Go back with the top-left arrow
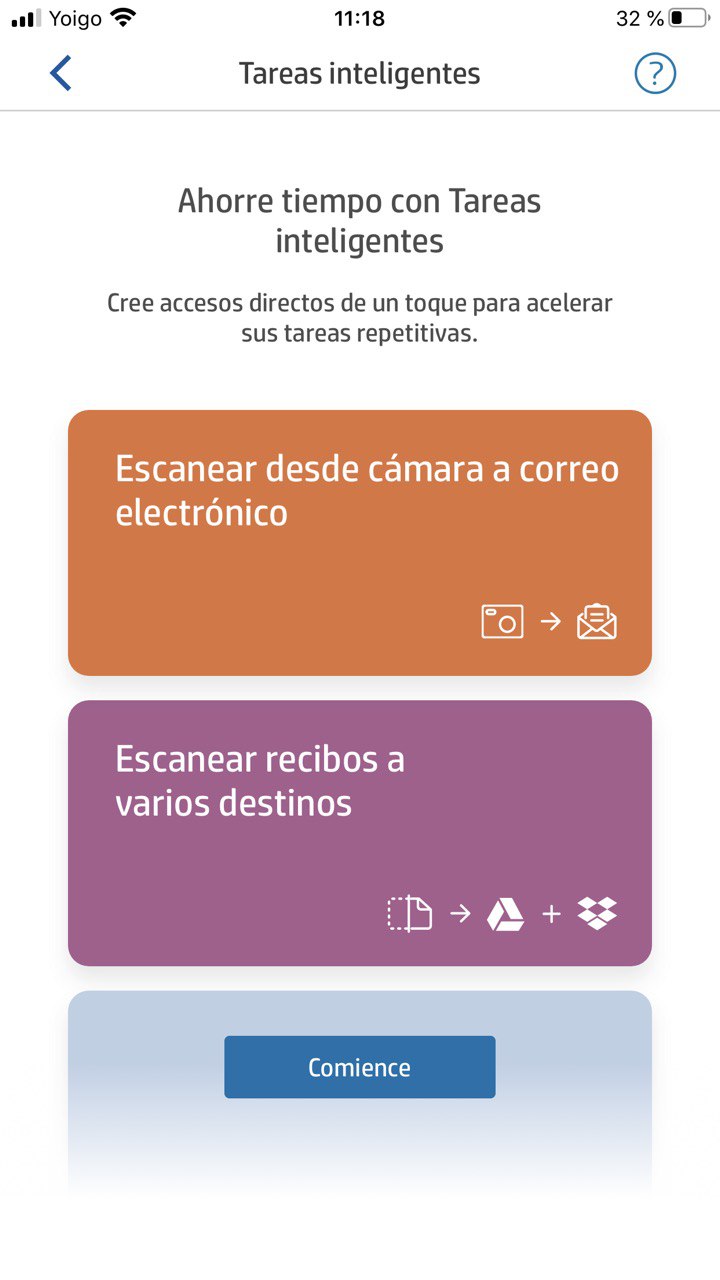This screenshot has width=720, height=1280. pyautogui.click(x=61, y=74)
